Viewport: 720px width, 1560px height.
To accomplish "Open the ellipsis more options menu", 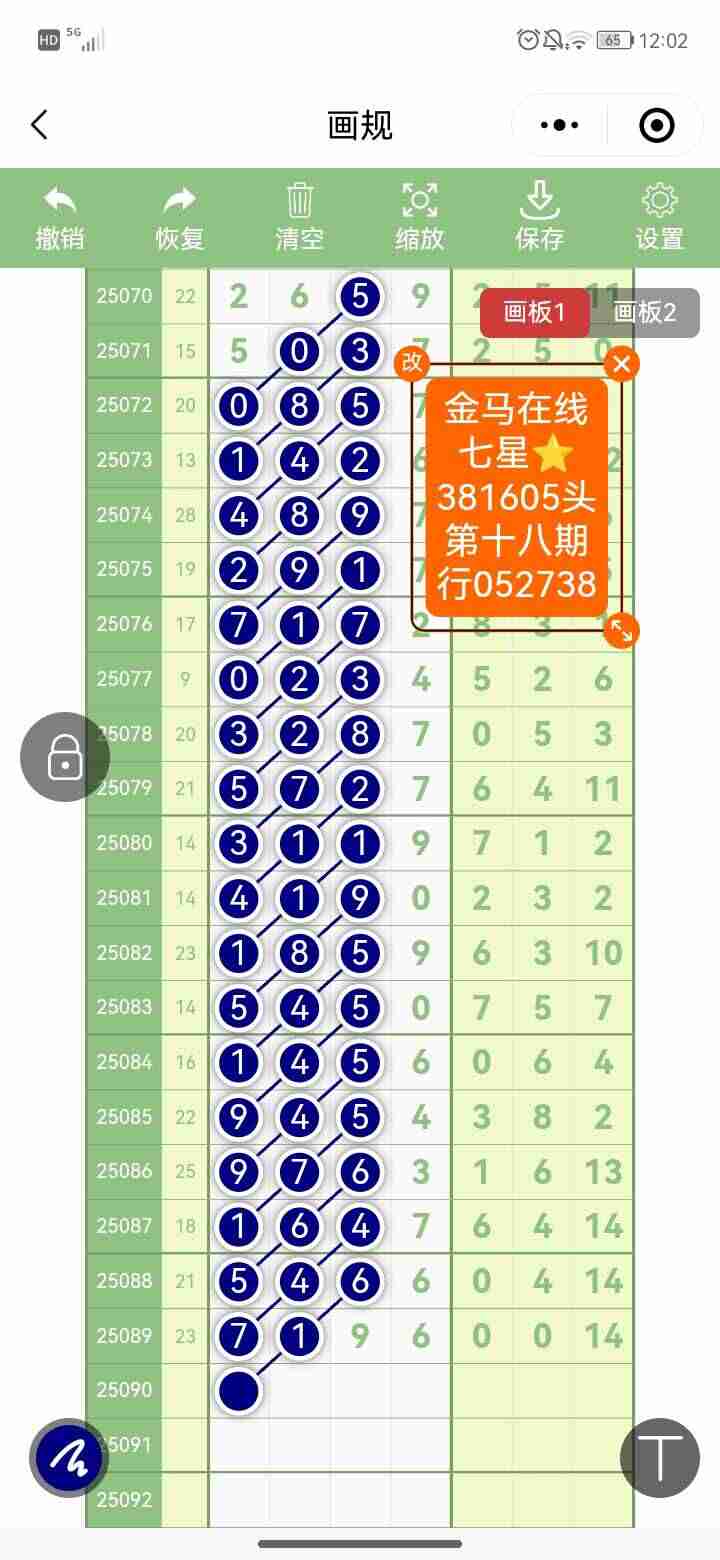I will click(558, 125).
